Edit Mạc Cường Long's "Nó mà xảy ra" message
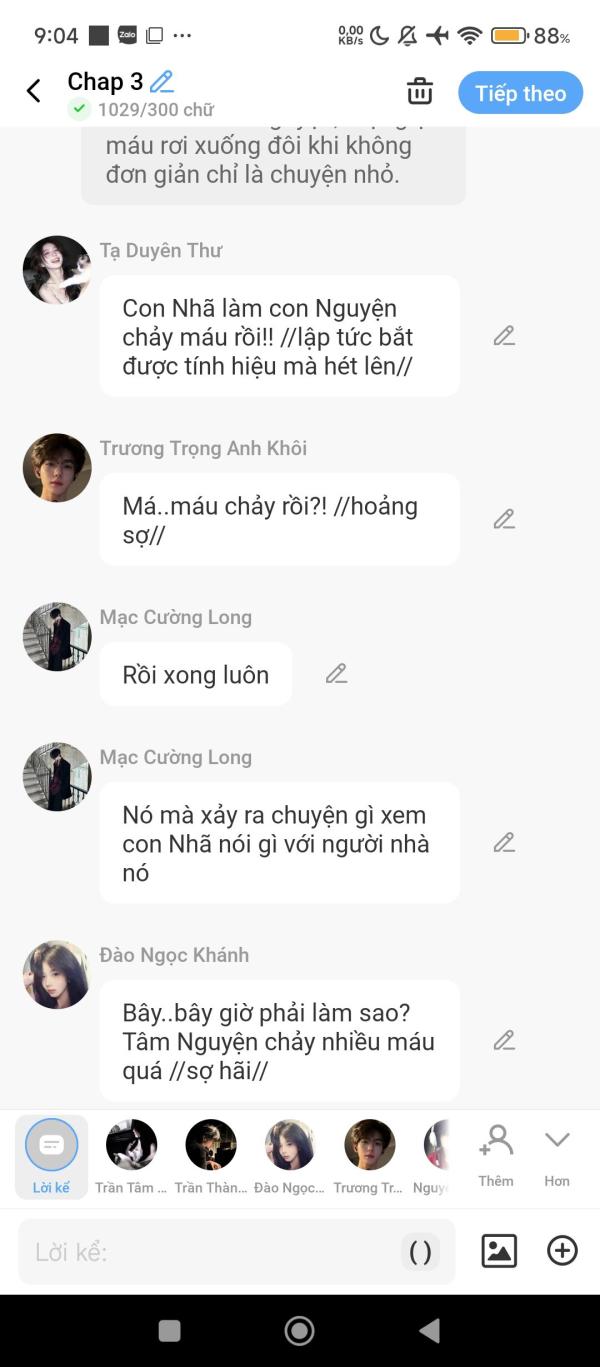The width and height of the screenshot is (600, 1367). tap(504, 843)
